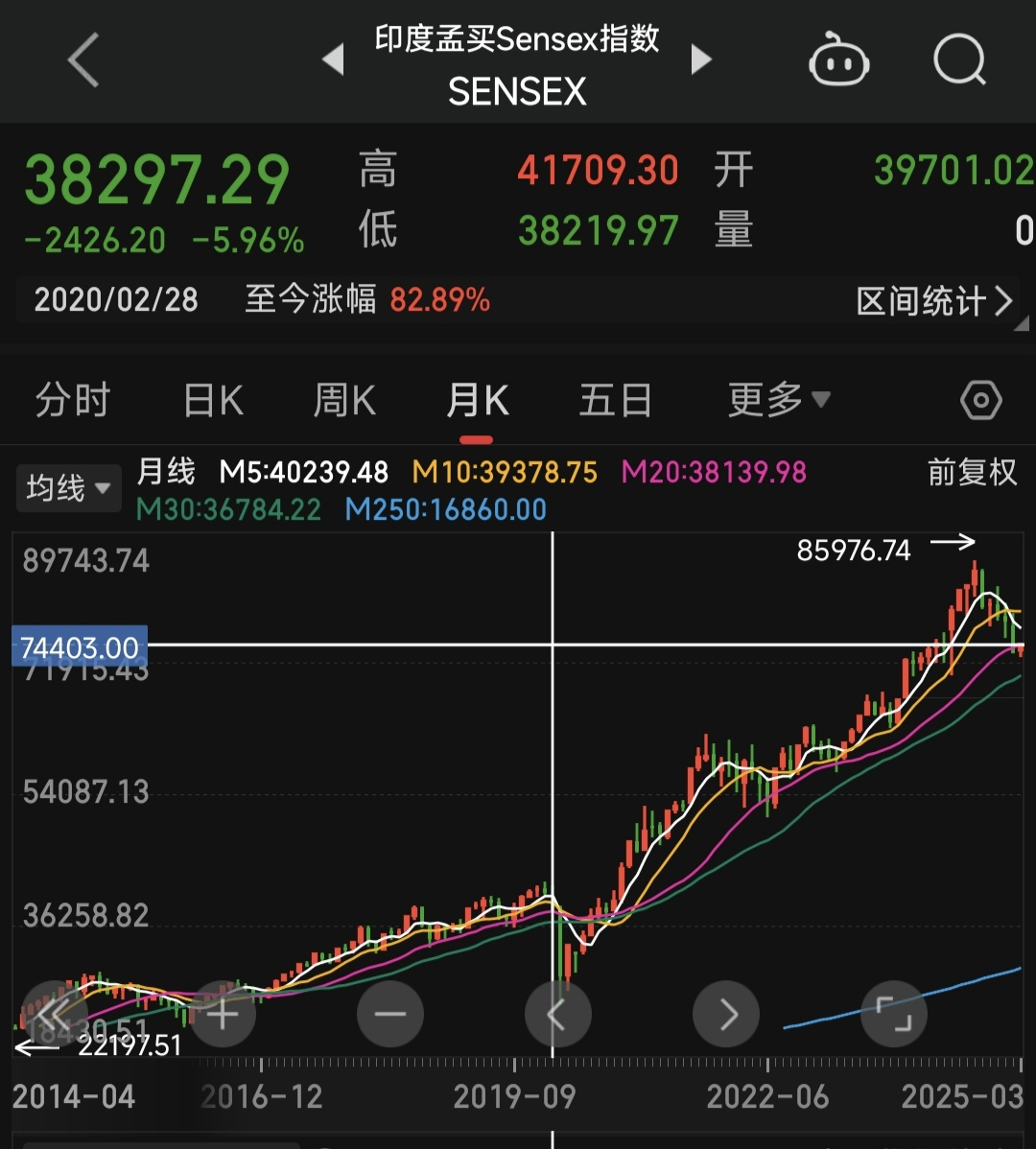
Task: Switch to the 周K tab
Action: 344,400
